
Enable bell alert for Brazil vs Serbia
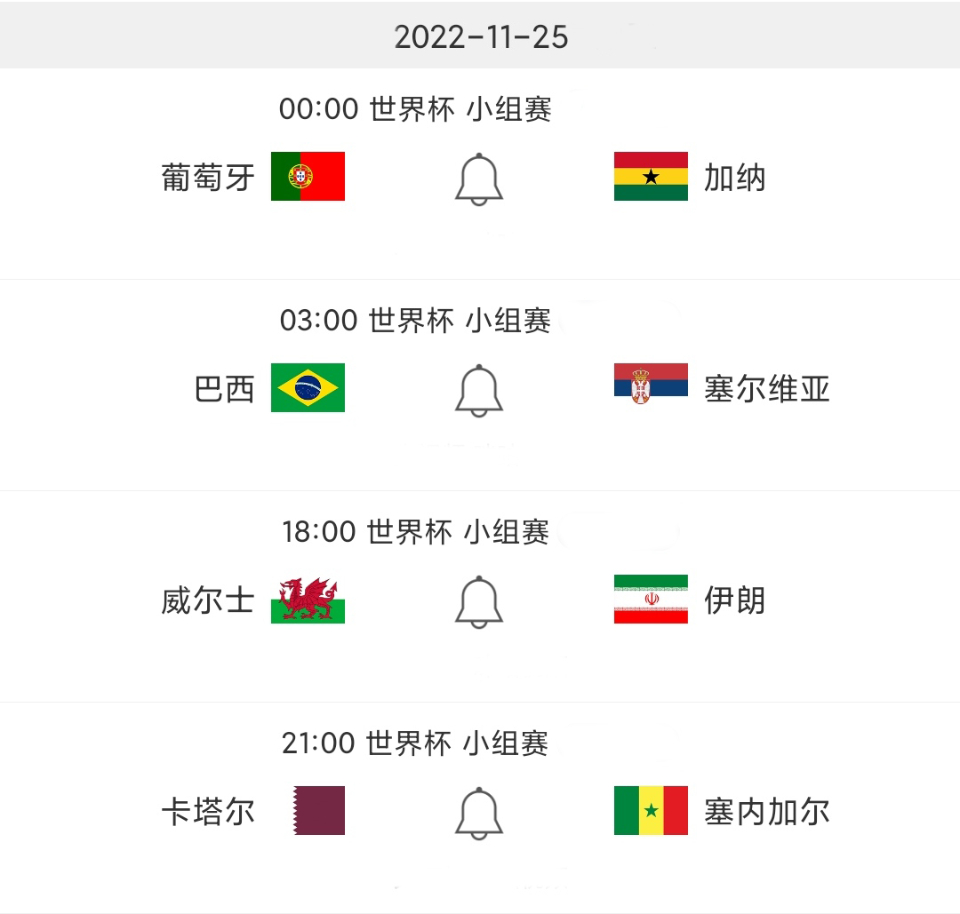click(x=479, y=391)
